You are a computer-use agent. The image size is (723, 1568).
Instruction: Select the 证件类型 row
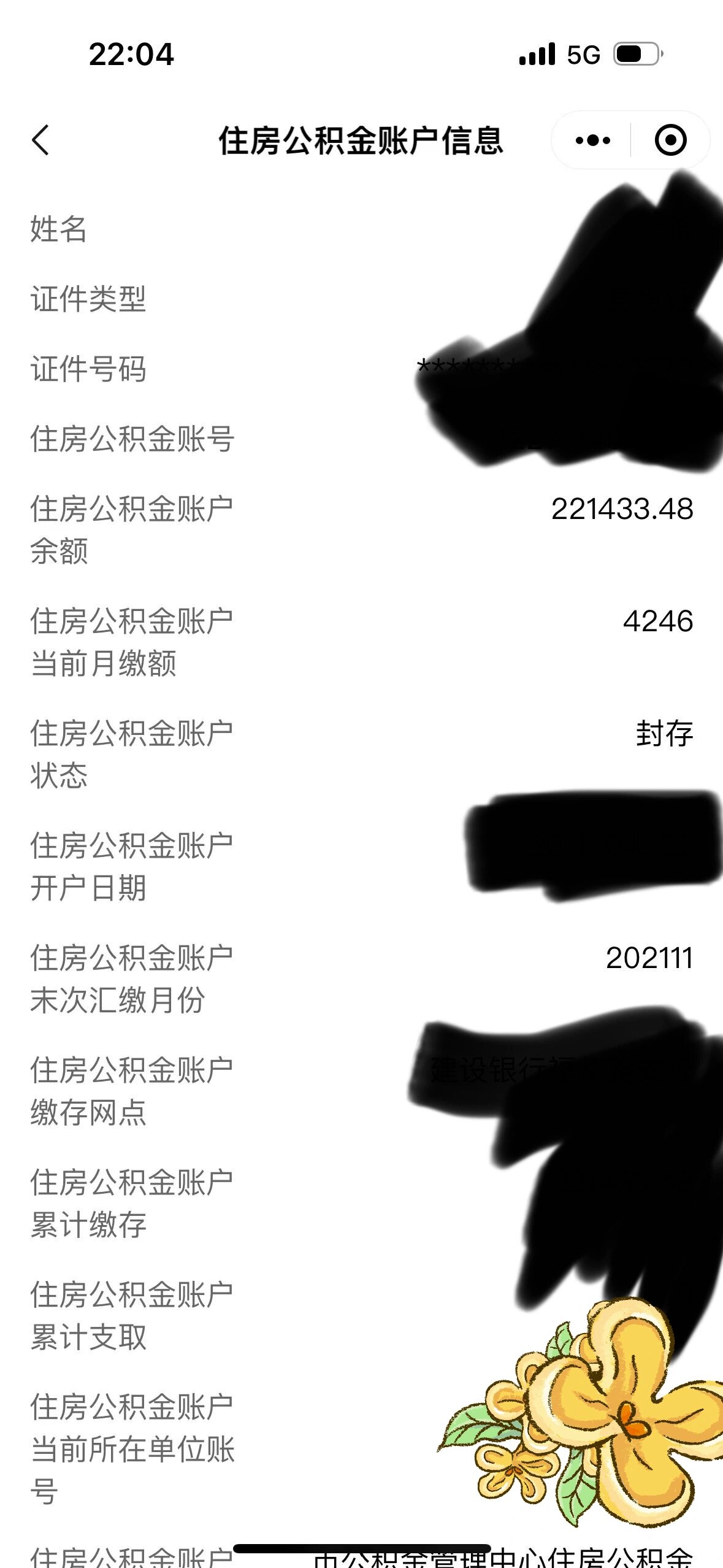click(88, 301)
